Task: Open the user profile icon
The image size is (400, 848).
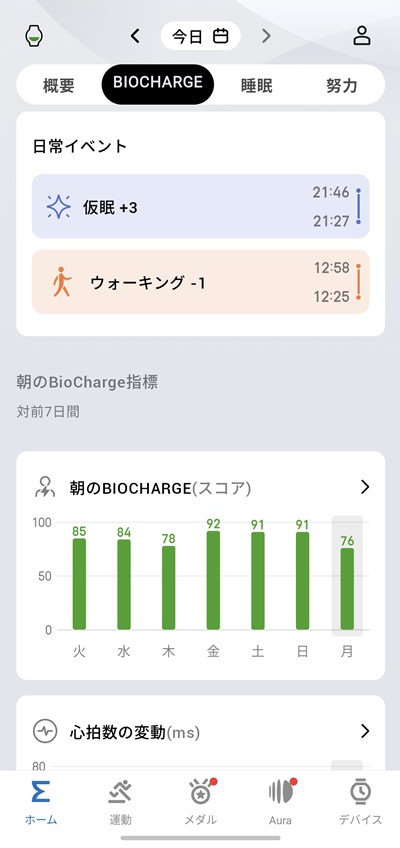Action: 362,36
